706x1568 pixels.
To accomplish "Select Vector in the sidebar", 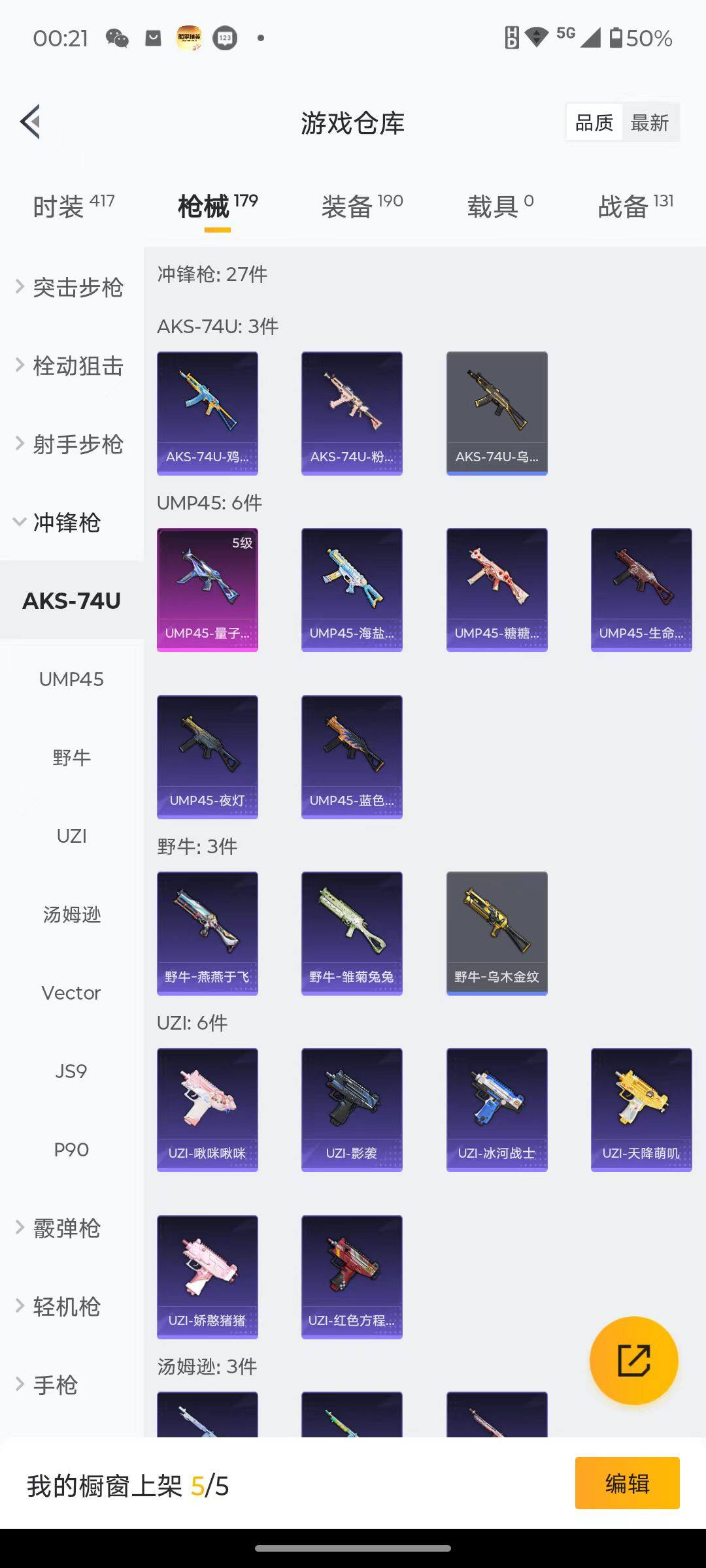I will coord(71,993).
